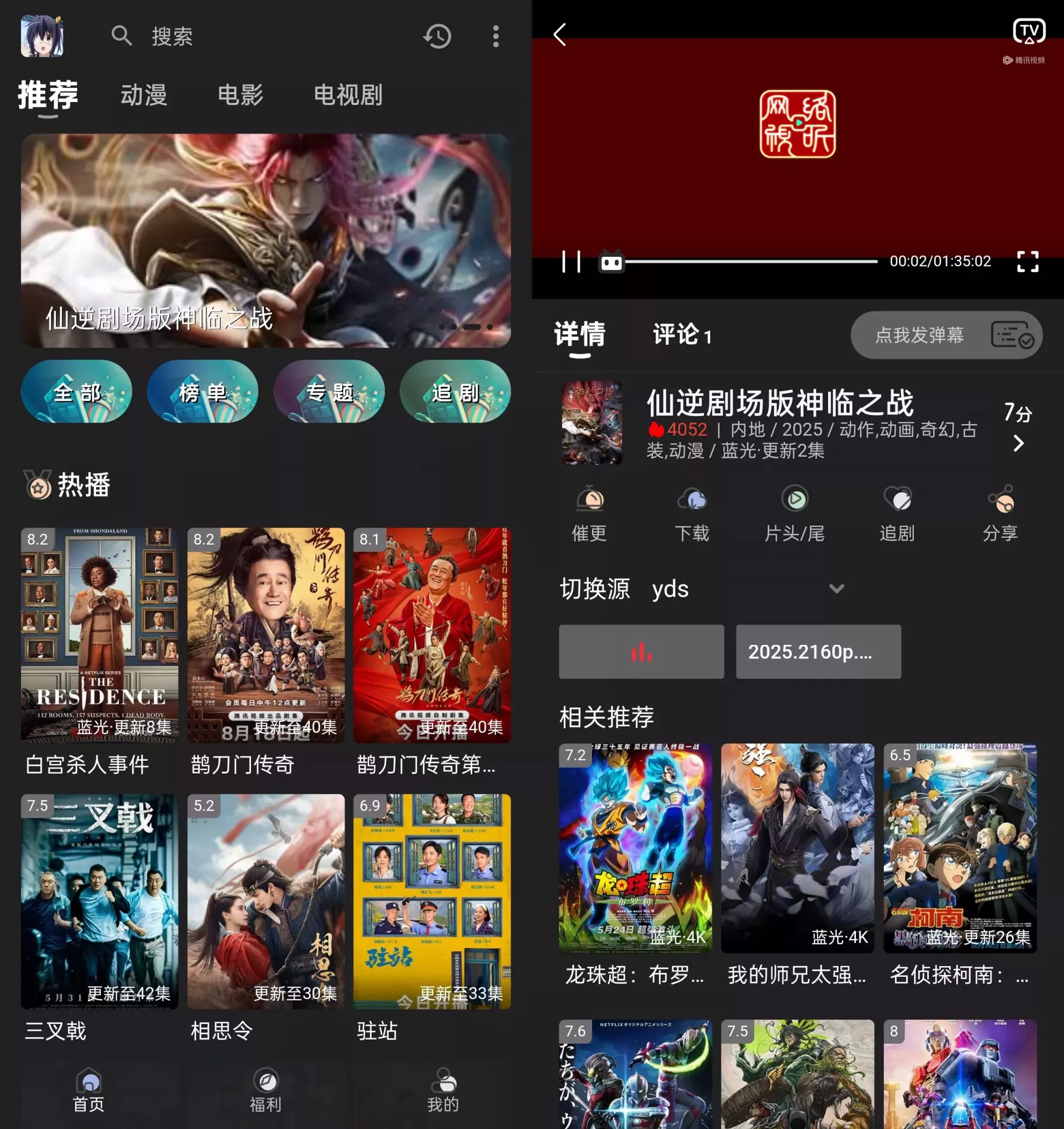
Task: Pause the playing video
Action: pyautogui.click(x=571, y=262)
